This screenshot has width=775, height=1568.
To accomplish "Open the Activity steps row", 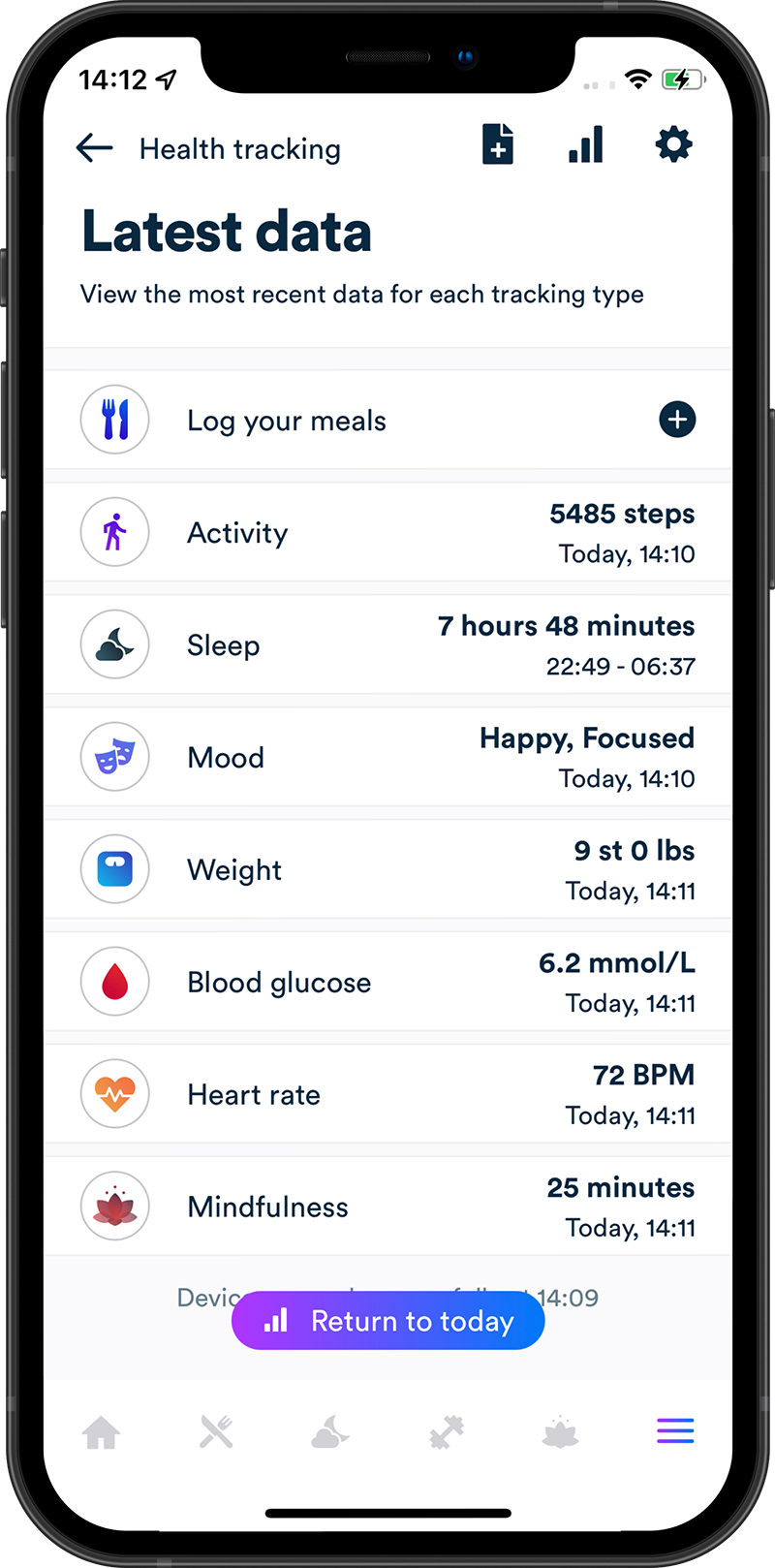I will [x=387, y=533].
